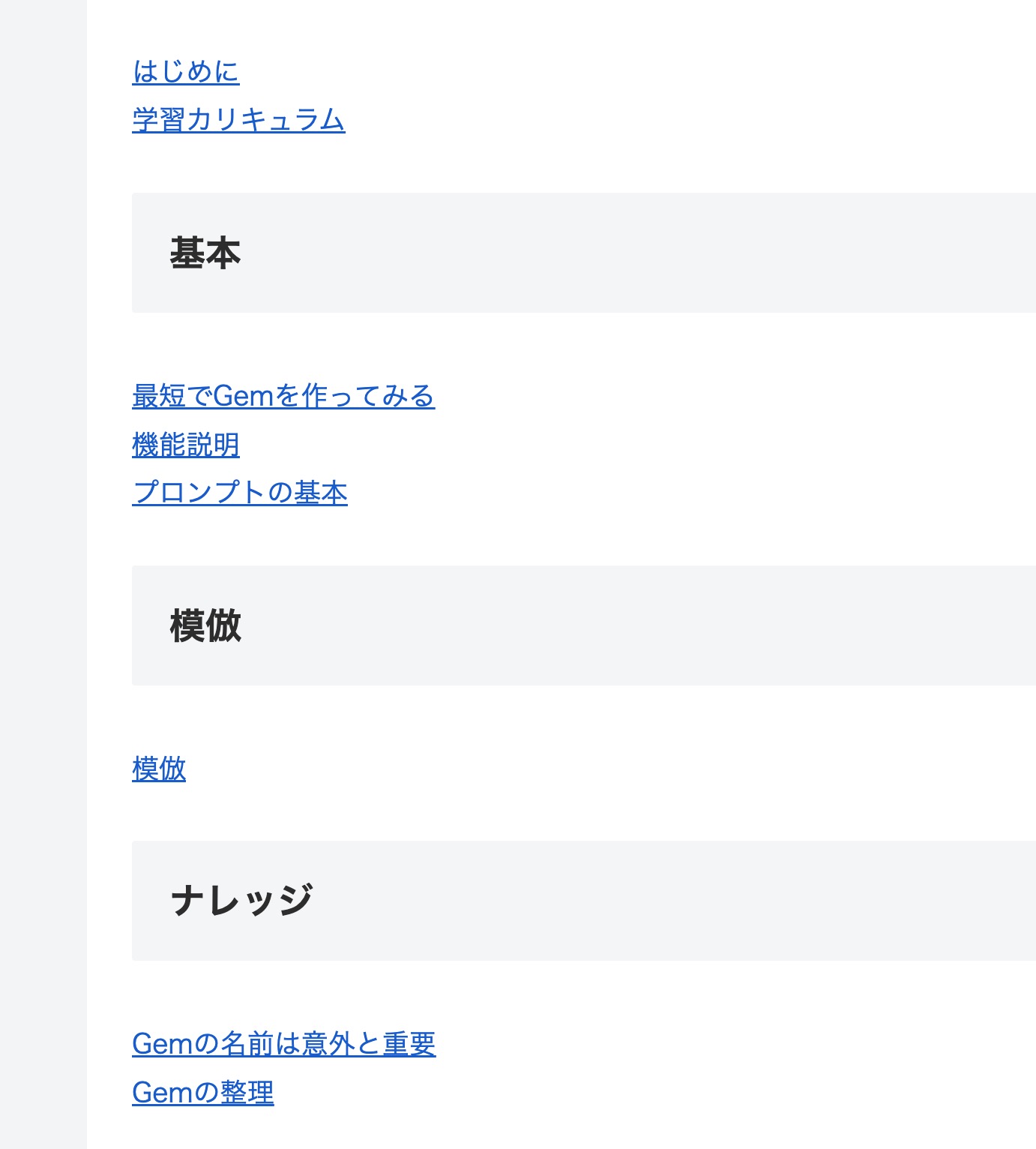Screen dimensions: 1036x1149
Task: Open 最短でGemを作ってみる link
Action: coord(283,396)
